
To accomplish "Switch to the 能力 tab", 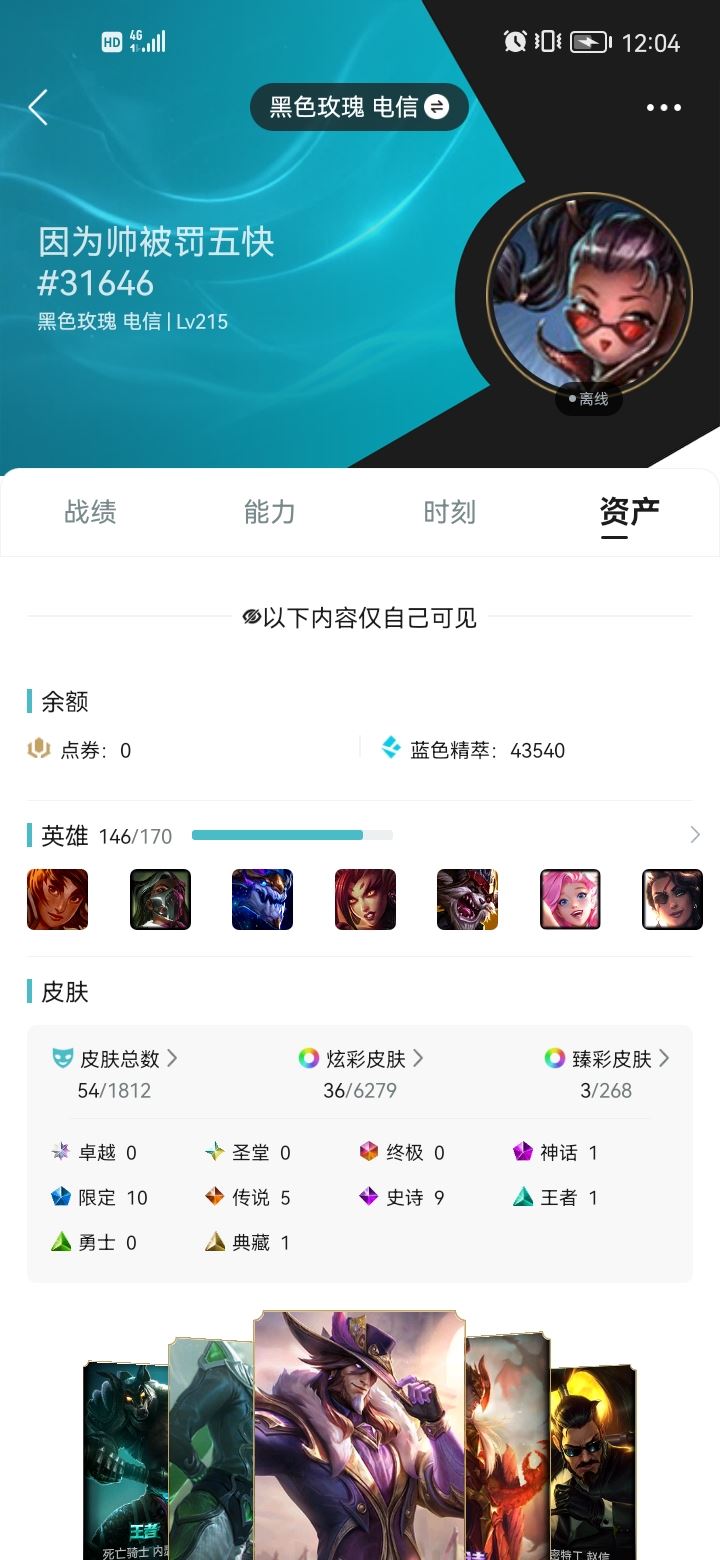I will coord(270,512).
